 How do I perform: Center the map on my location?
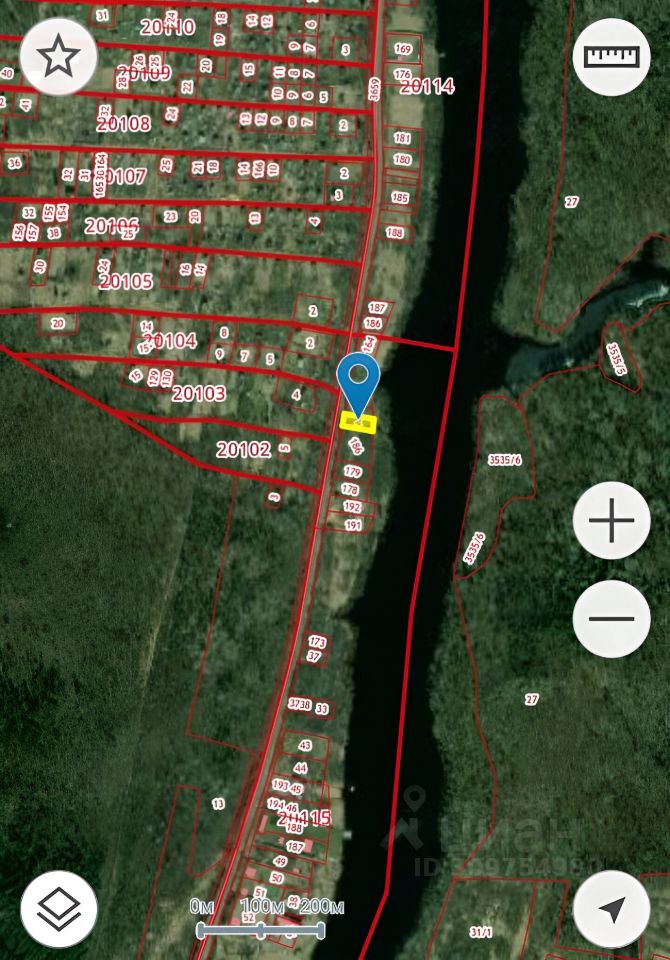pos(611,909)
